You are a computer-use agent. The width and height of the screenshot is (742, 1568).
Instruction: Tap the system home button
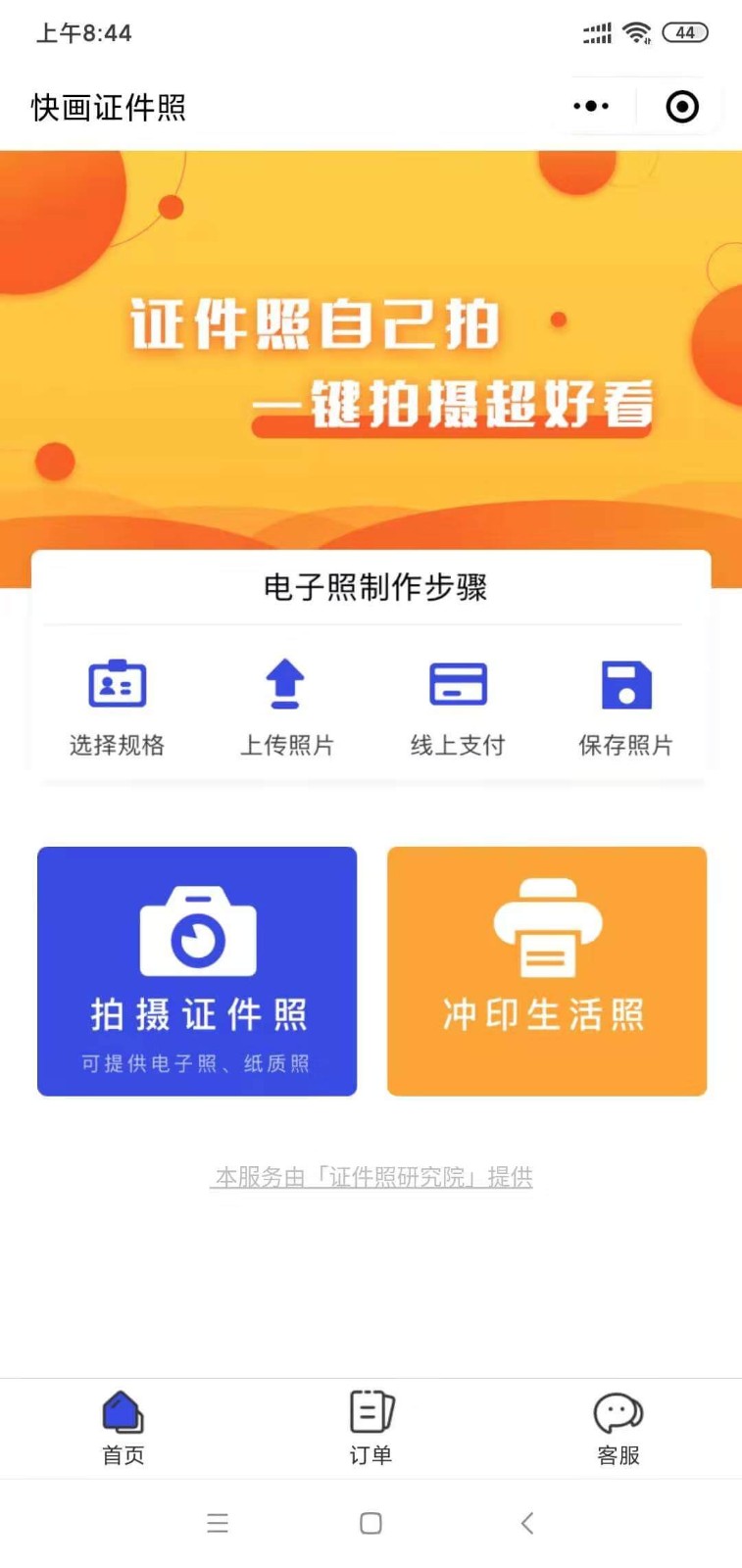(x=371, y=1523)
